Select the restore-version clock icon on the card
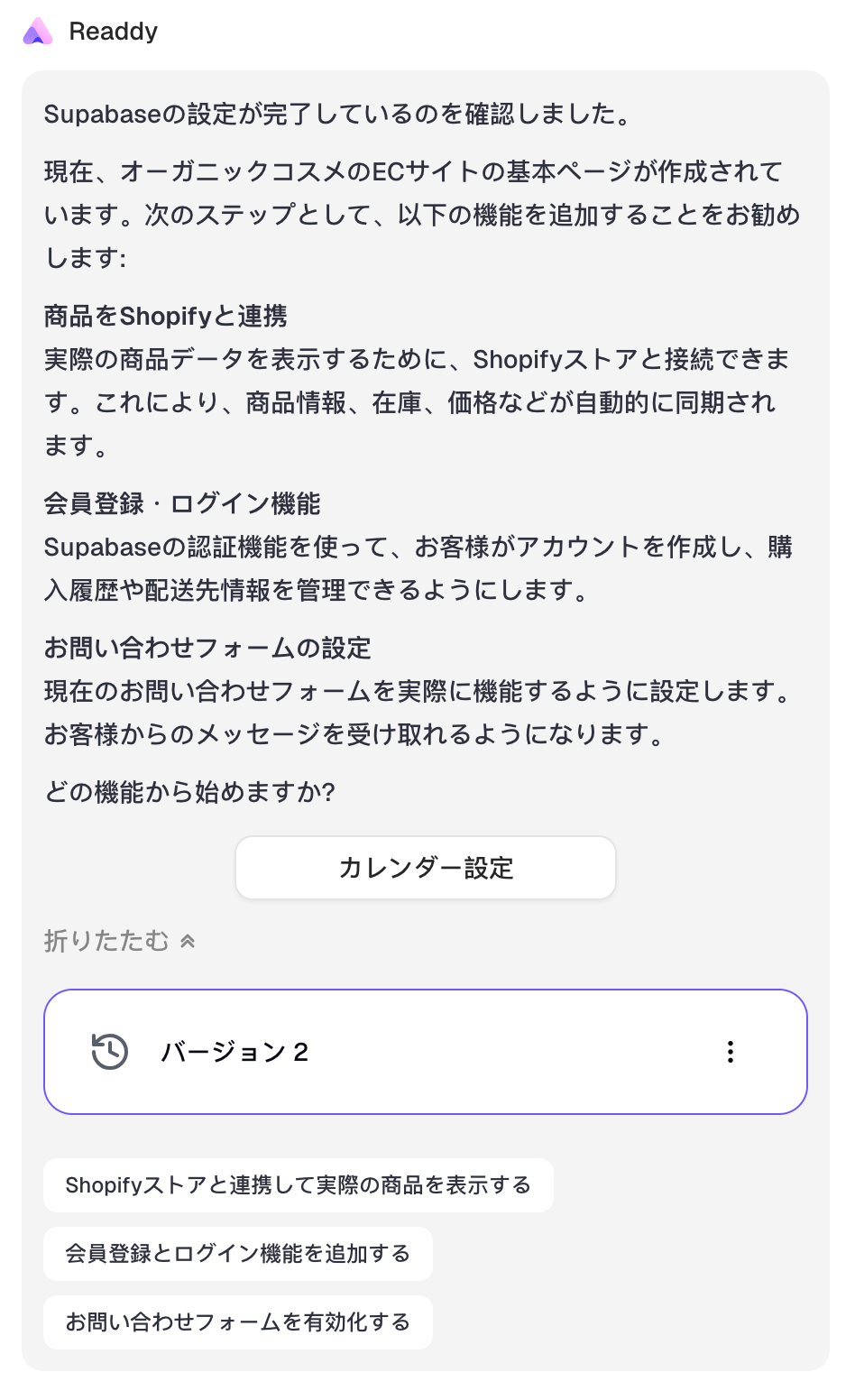This screenshot has width=855, height=1400. (108, 1051)
